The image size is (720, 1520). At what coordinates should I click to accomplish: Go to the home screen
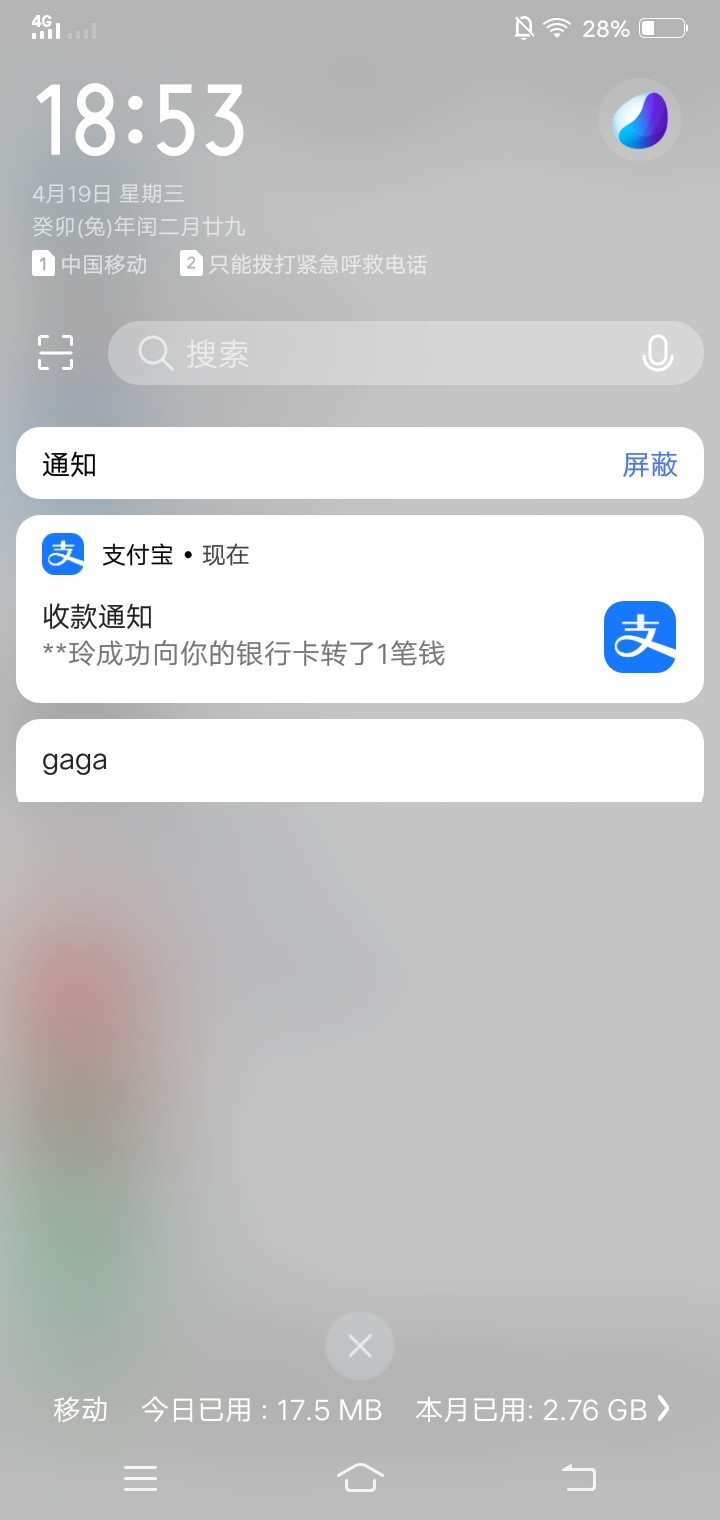click(360, 1477)
